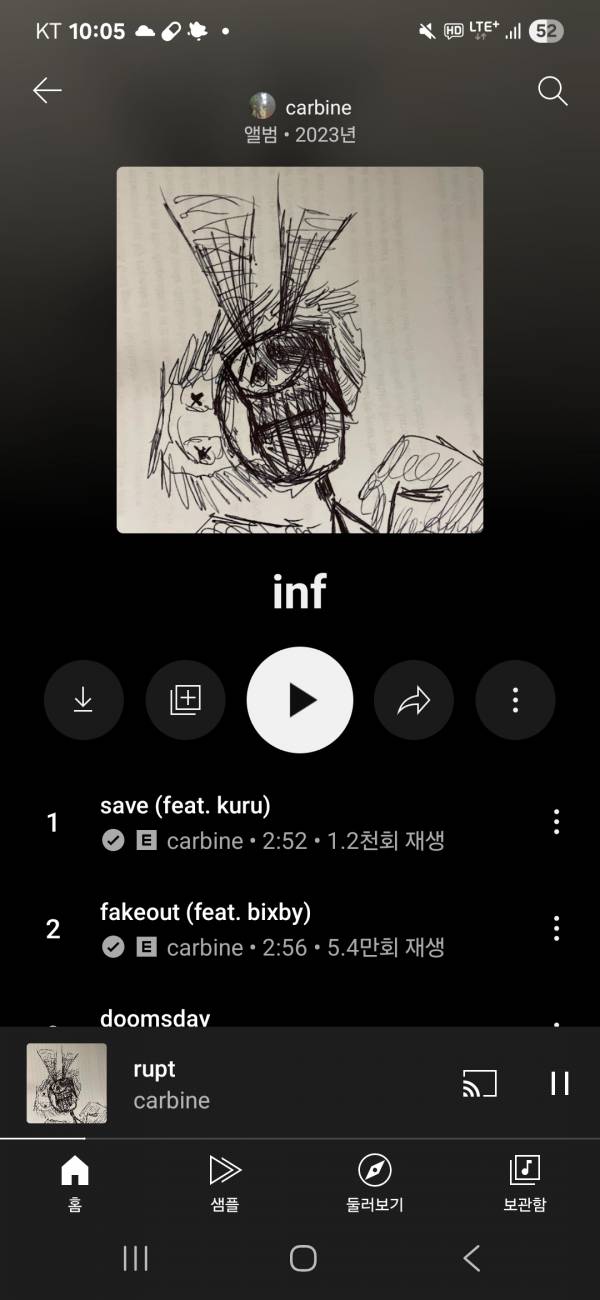Switch to the 샘플 tab

[225, 1182]
